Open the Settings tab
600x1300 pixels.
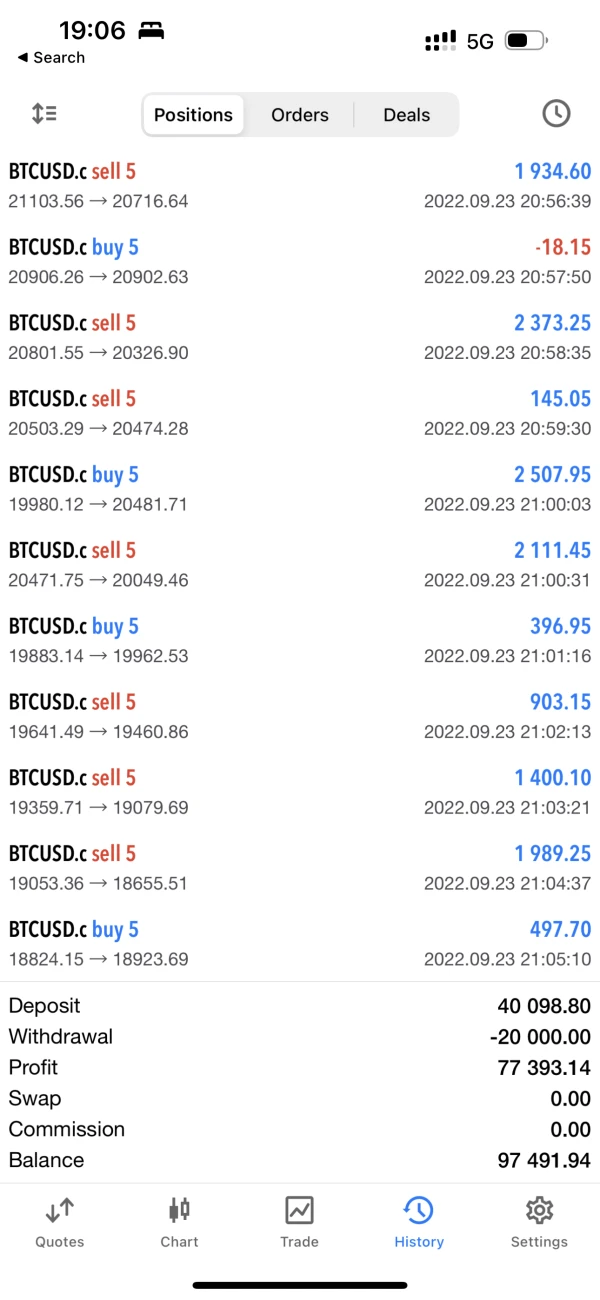[539, 1222]
